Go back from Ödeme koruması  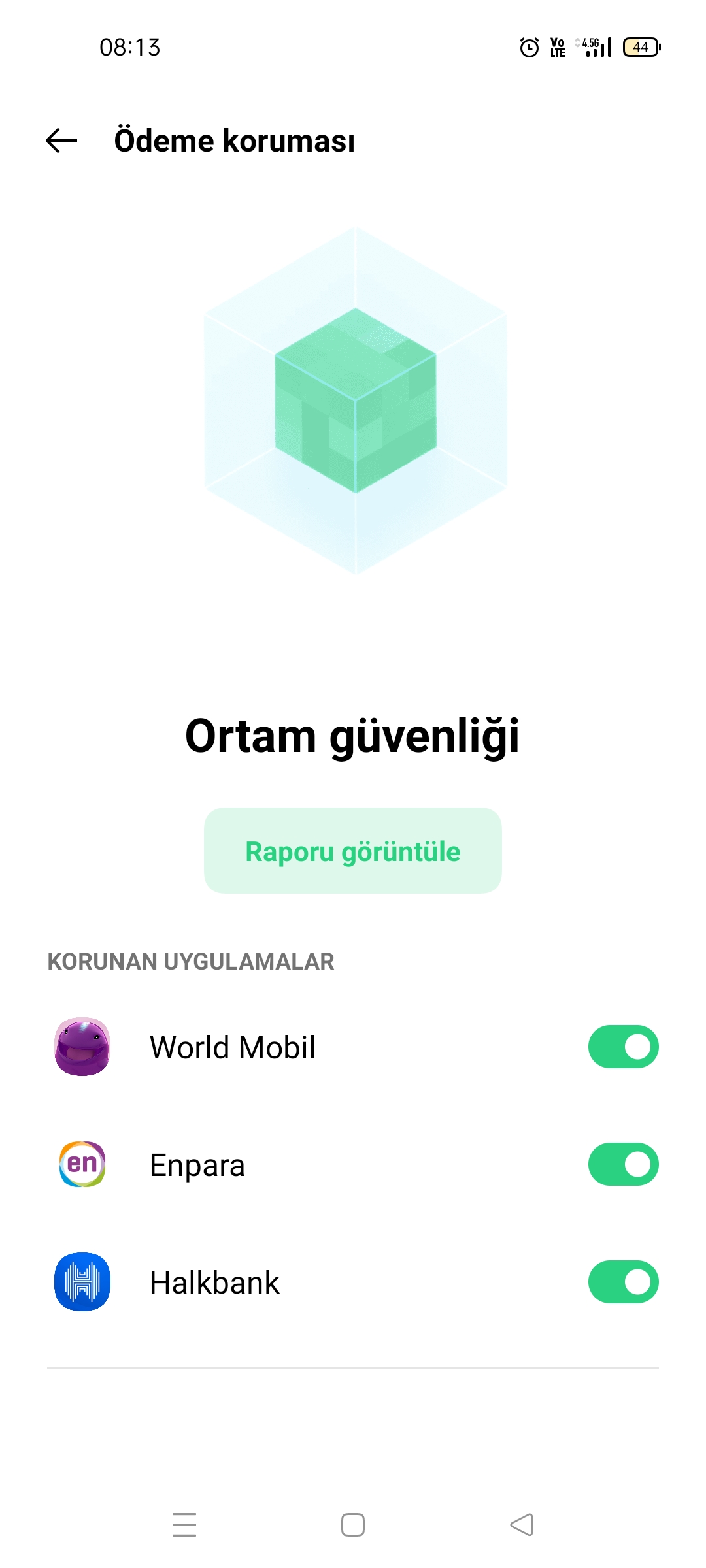61,140
